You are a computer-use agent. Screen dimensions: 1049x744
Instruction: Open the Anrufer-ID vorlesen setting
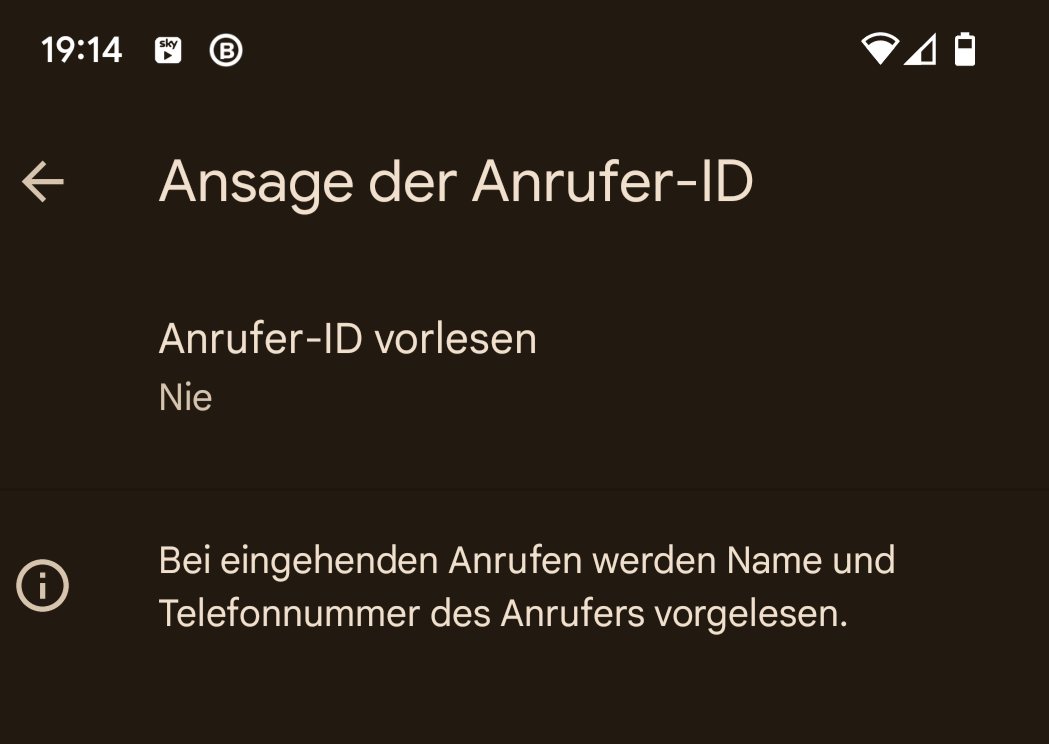347,366
